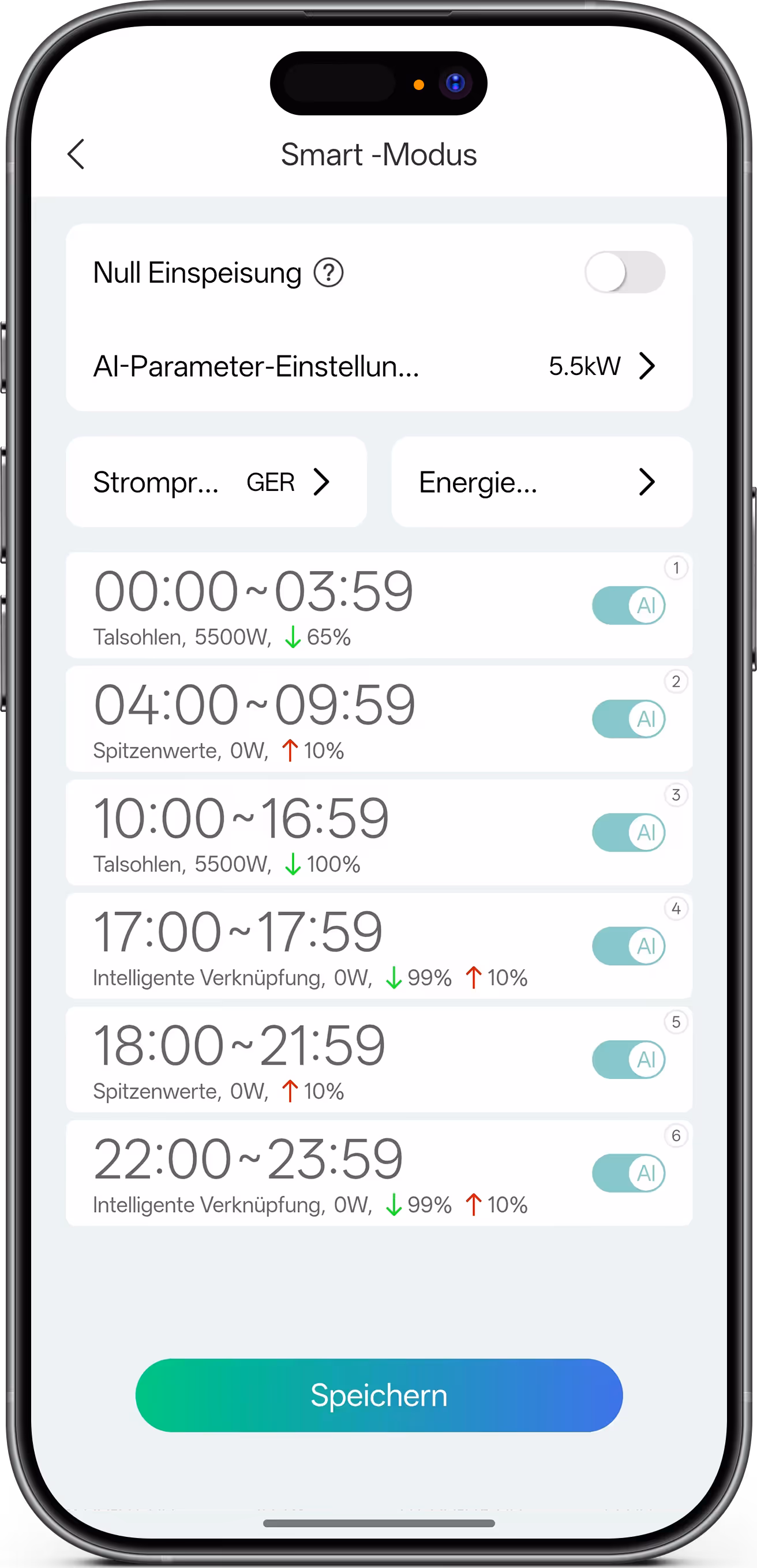
Task: Enable the Null Einspeisung switch
Action: (x=624, y=272)
